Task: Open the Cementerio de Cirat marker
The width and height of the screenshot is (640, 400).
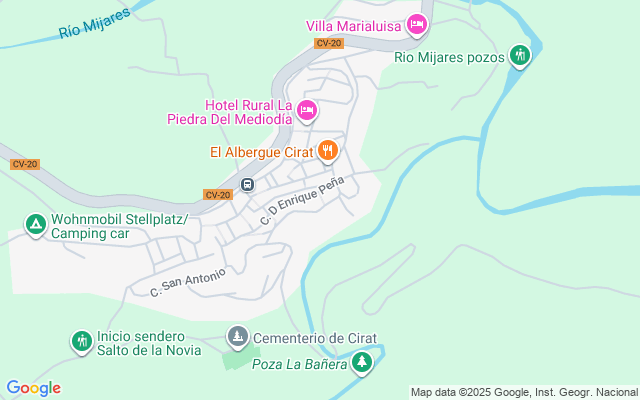Action: coord(237,337)
